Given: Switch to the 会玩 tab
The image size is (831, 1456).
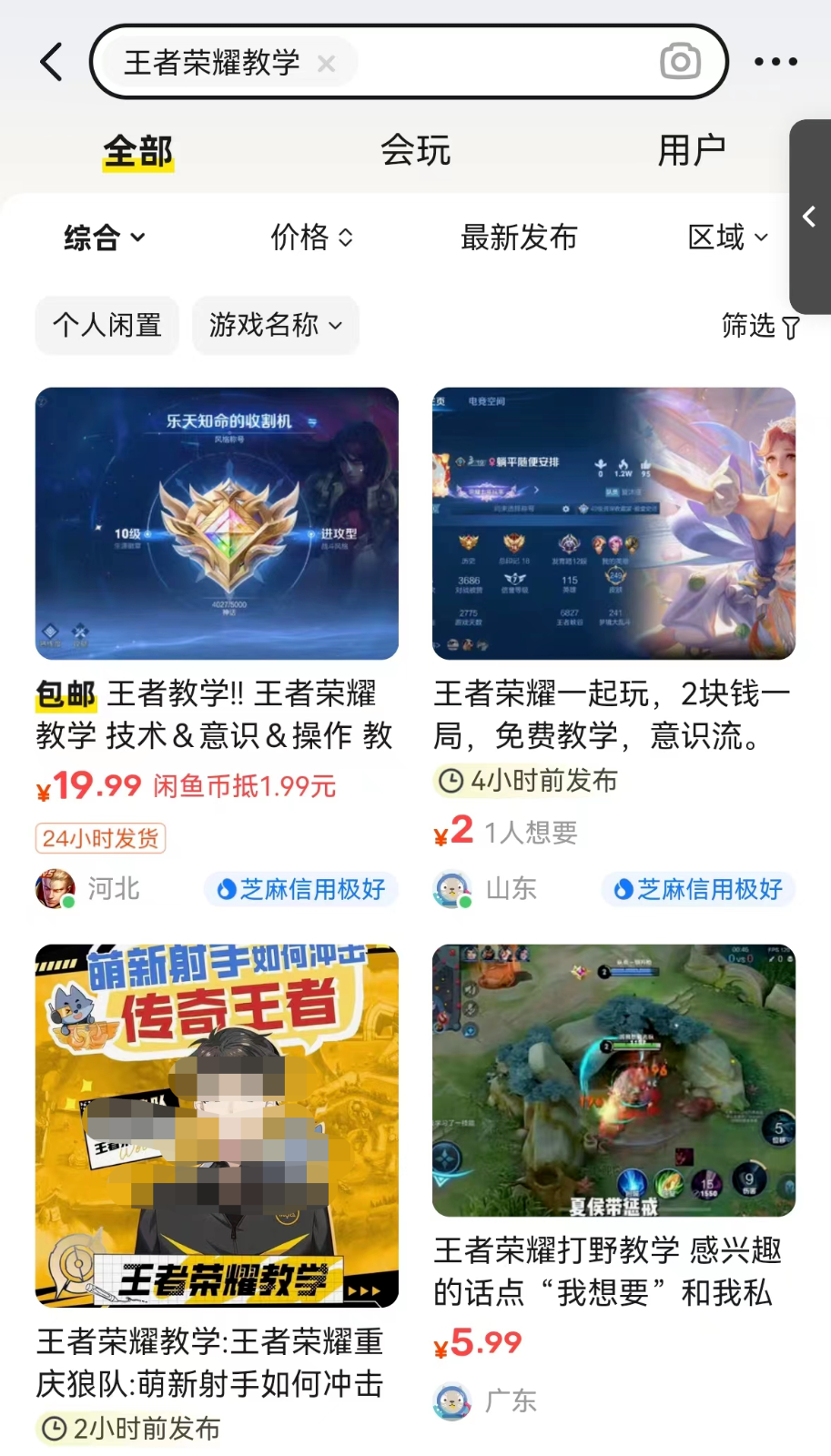Looking at the screenshot, I should pos(415,149).
